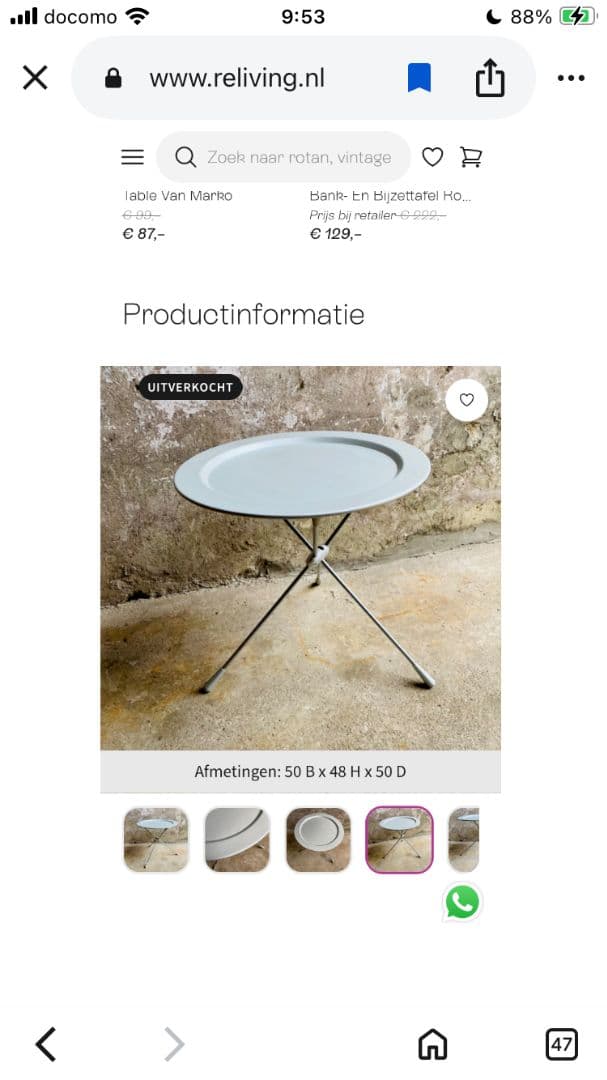Open the wishlist heart in header
The image size is (607, 1080).
[x=432, y=157]
